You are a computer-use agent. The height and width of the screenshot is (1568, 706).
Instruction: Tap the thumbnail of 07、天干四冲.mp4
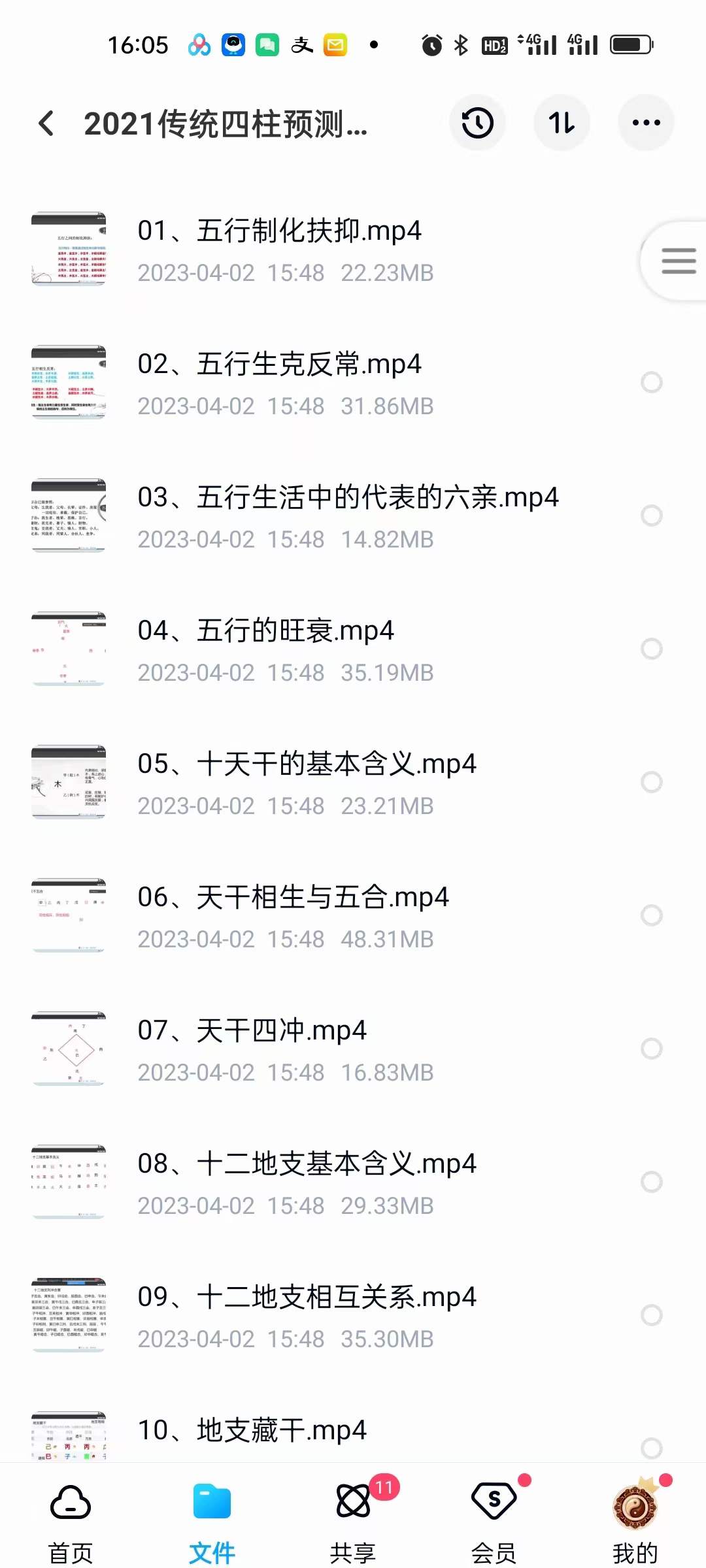click(69, 1049)
